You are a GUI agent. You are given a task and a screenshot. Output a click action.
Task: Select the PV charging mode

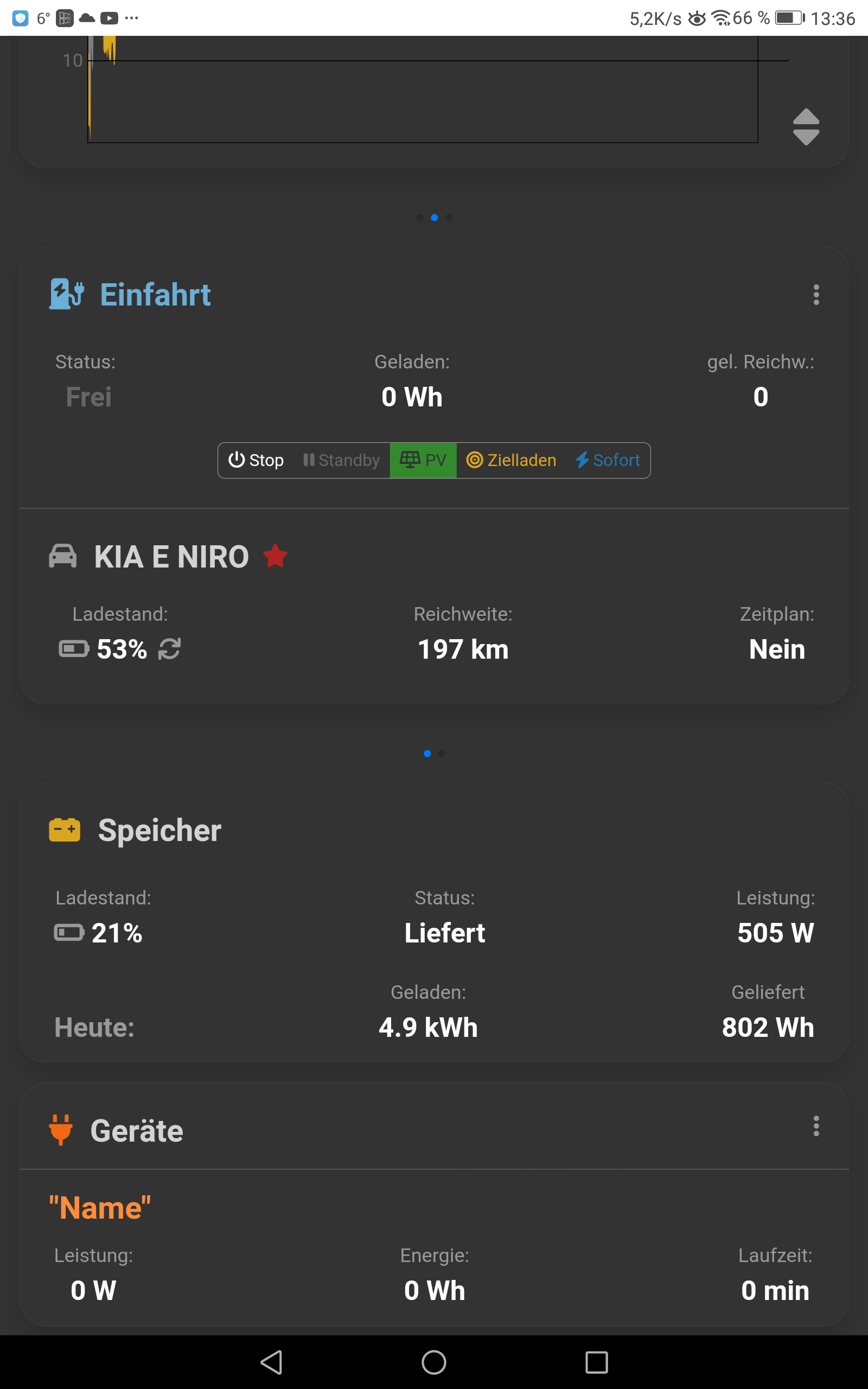tap(423, 460)
